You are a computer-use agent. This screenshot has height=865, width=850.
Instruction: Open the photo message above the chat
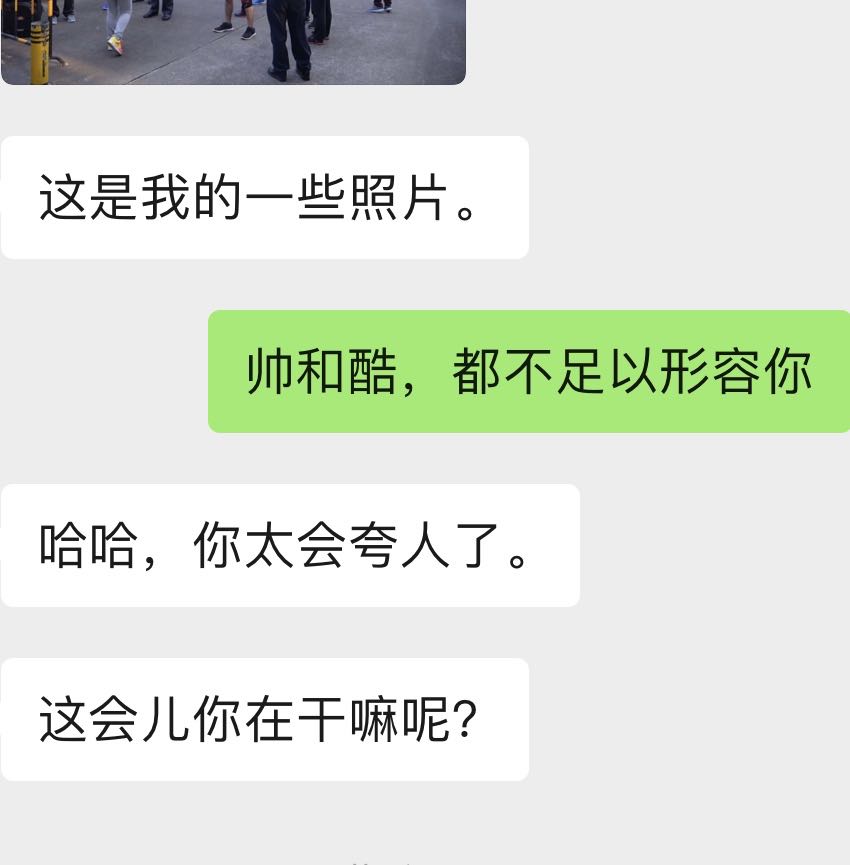[233, 40]
